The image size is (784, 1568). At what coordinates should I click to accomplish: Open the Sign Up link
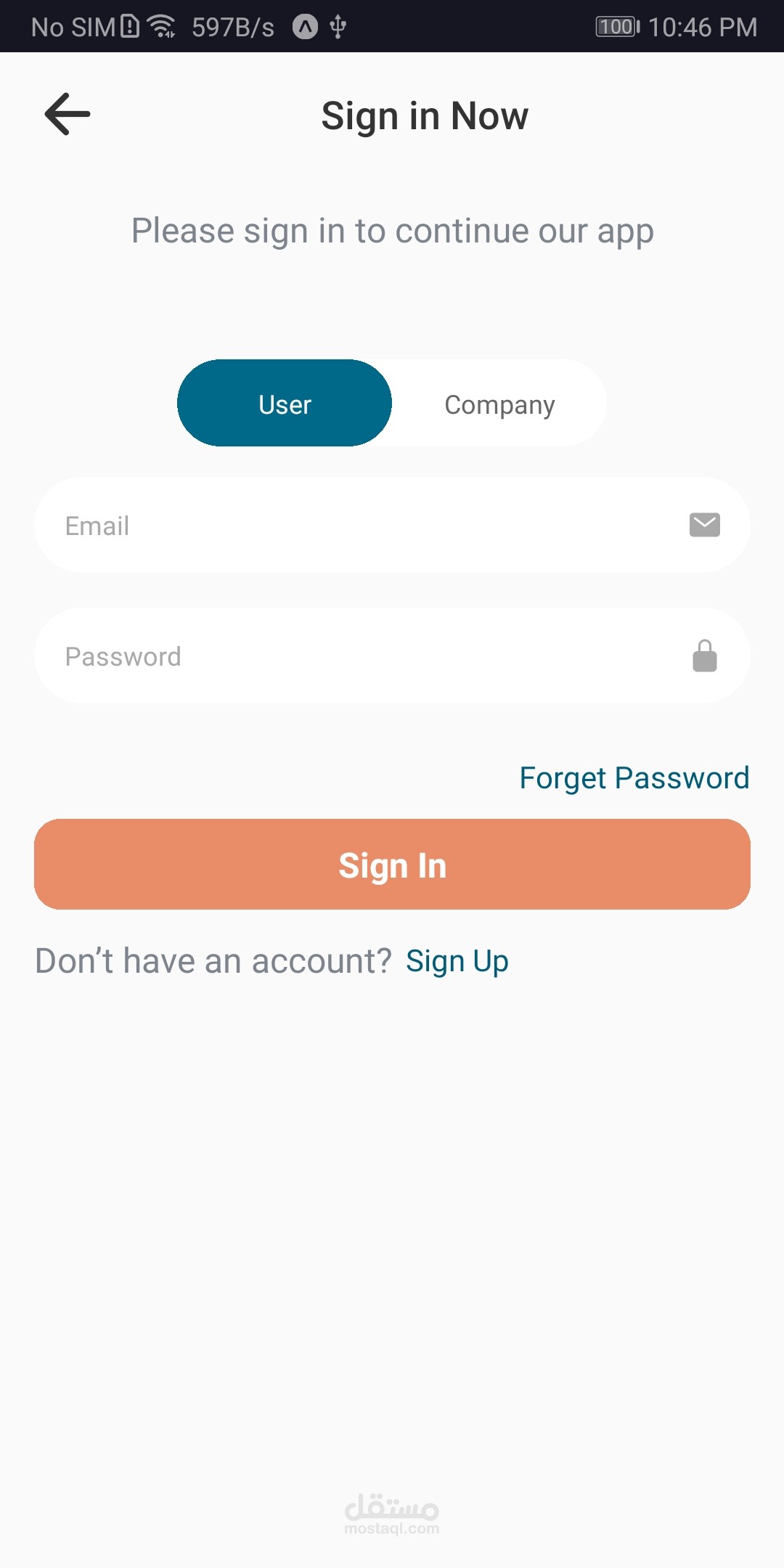(x=457, y=961)
